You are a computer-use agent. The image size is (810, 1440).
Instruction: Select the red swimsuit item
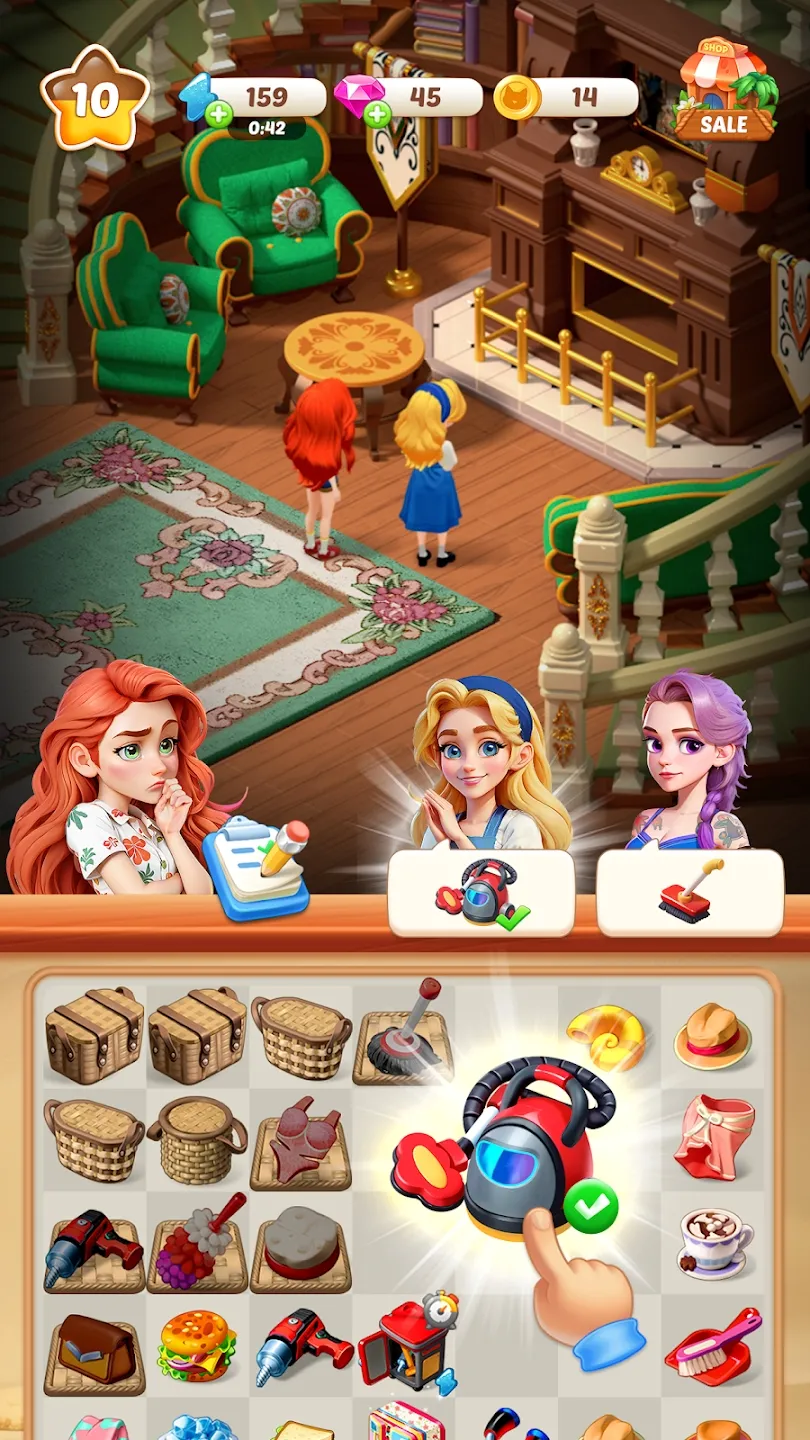tap(300, 1137)
